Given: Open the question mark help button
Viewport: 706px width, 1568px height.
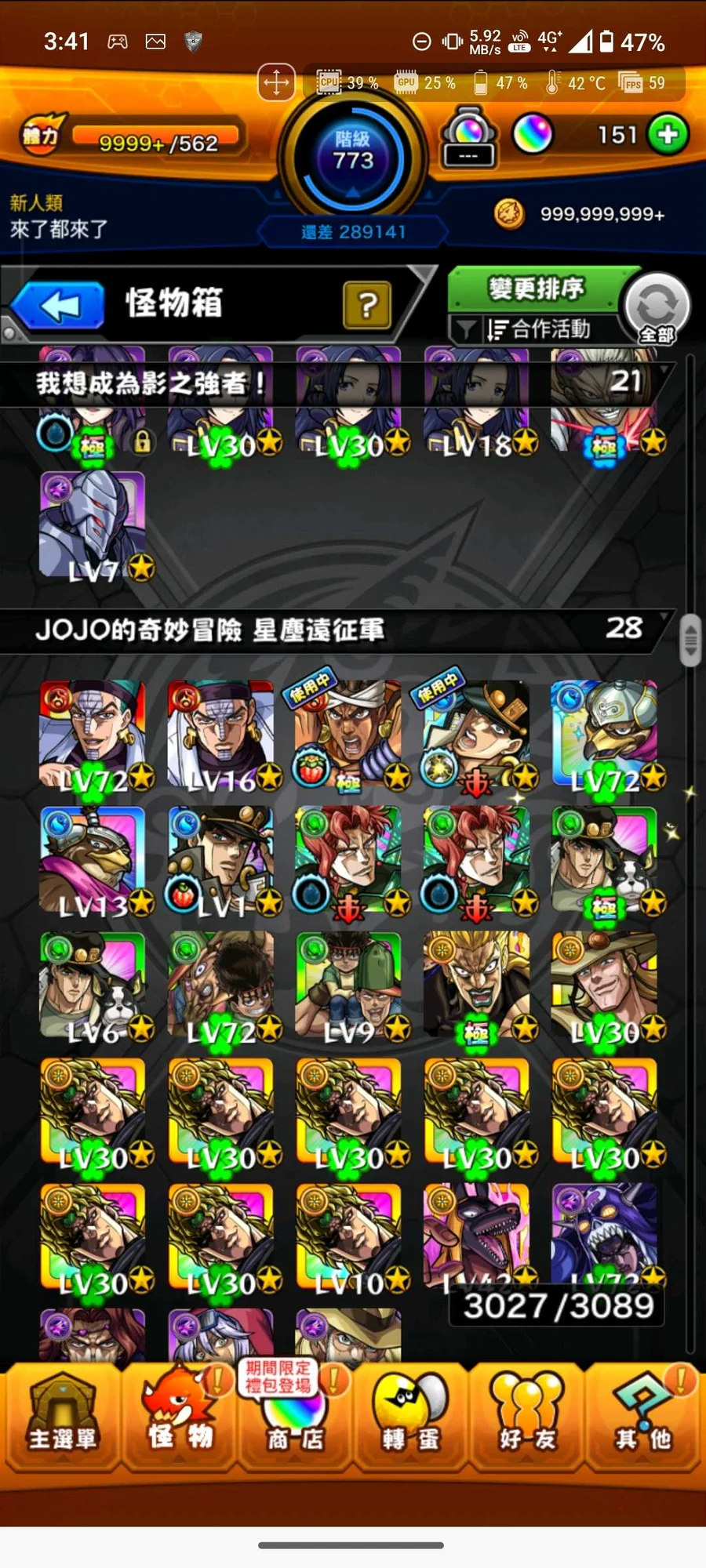Looking at the screenshot, I should 366,305.
